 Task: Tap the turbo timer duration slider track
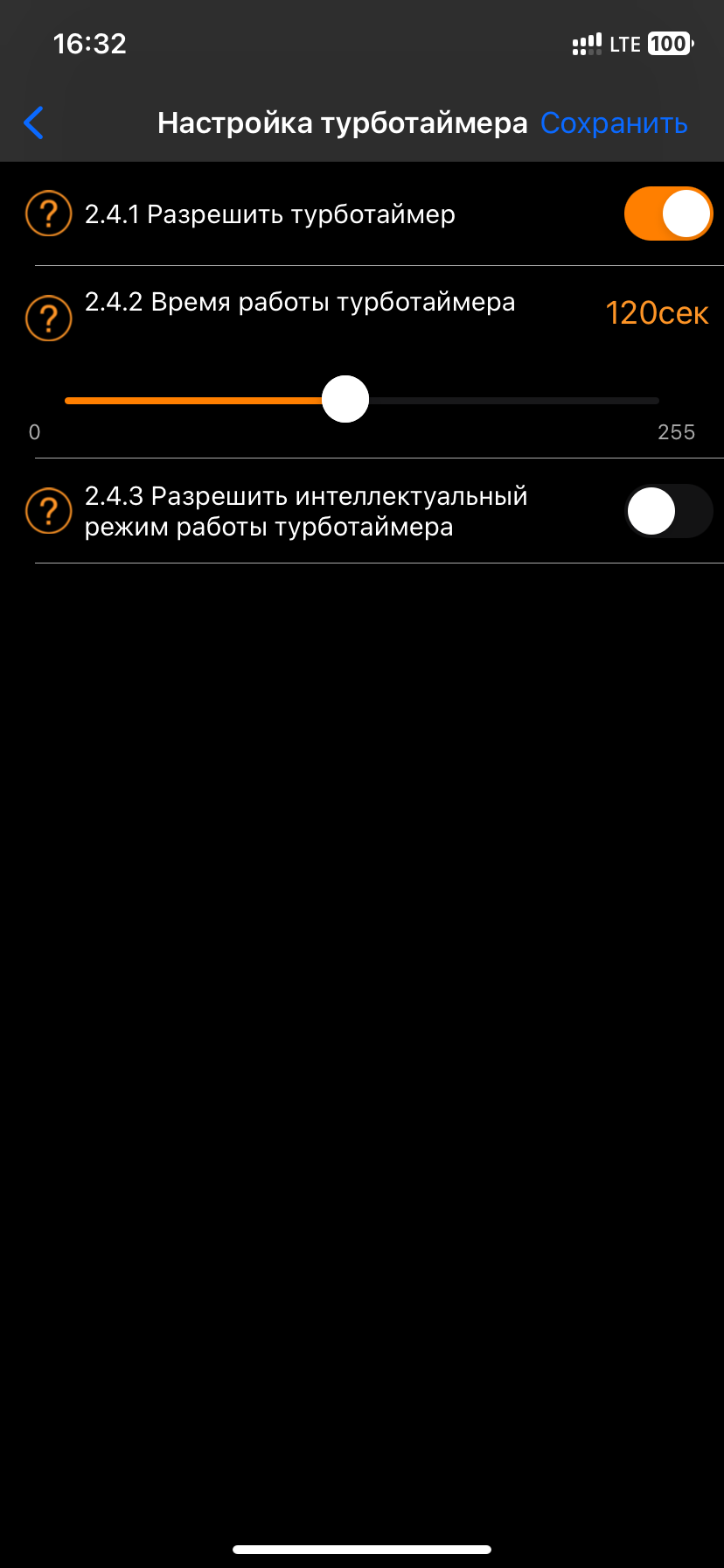361,400
